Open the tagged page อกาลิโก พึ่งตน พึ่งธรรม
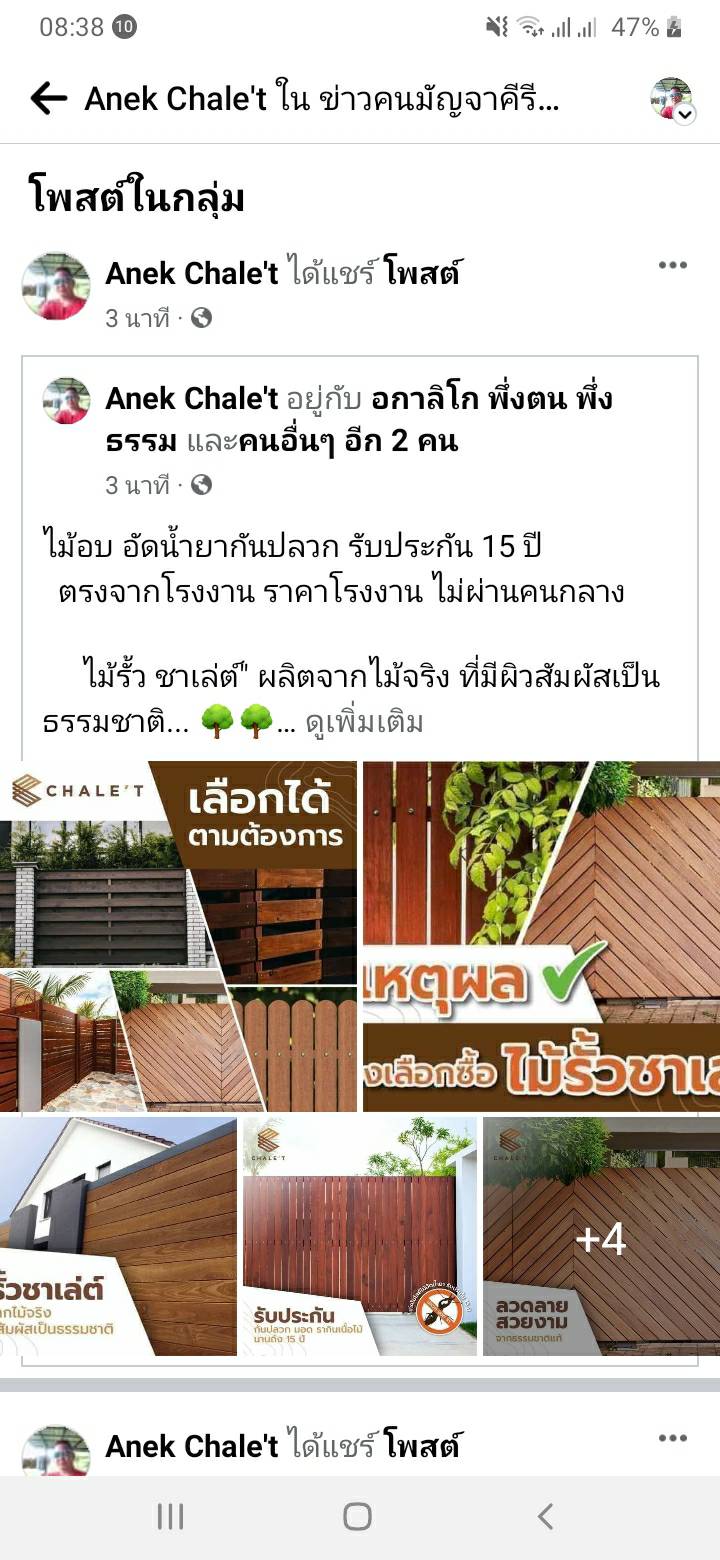This screenshot has width=720, height=1560. click(x=490, y=398)
